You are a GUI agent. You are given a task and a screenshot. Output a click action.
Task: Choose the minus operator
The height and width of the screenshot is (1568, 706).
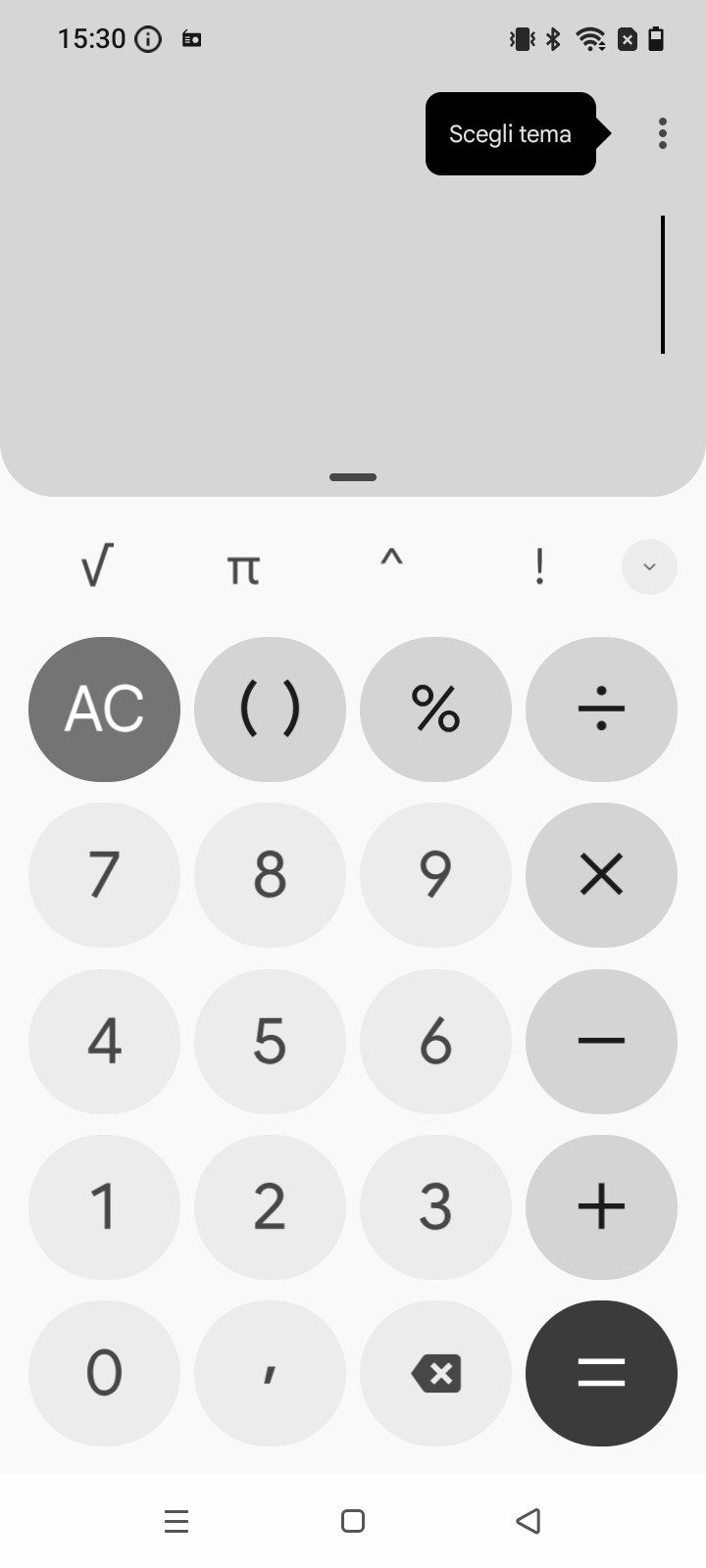(601, 1041)
